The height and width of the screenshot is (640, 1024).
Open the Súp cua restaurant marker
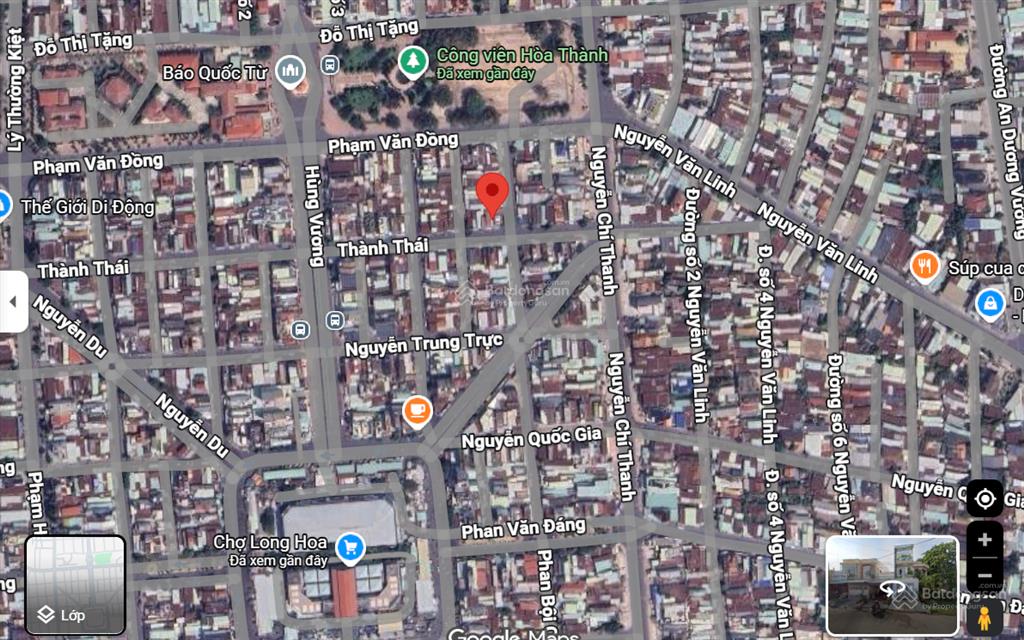pyautogui.click(x=925, y=266)
